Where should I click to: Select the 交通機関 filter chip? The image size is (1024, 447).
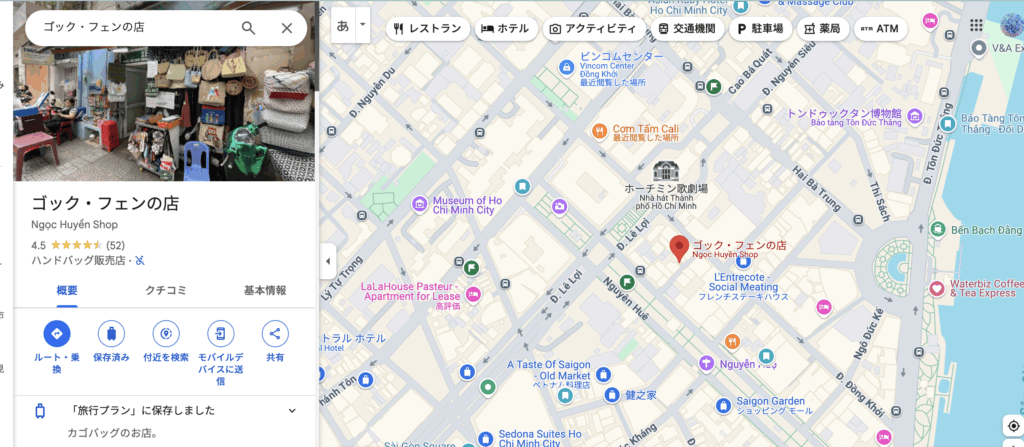click(686, 29)
